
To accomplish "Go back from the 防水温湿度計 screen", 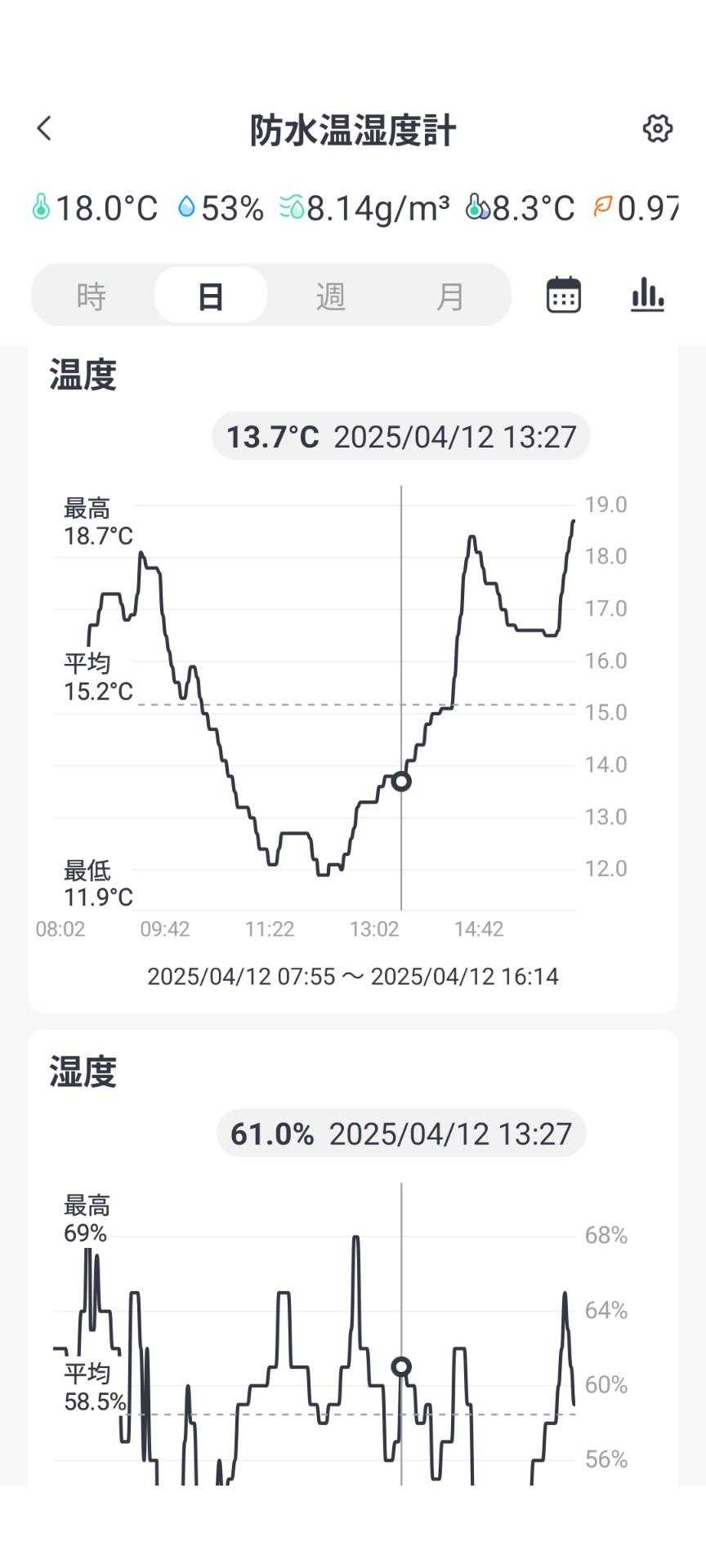I will click(x=45, y=129).
